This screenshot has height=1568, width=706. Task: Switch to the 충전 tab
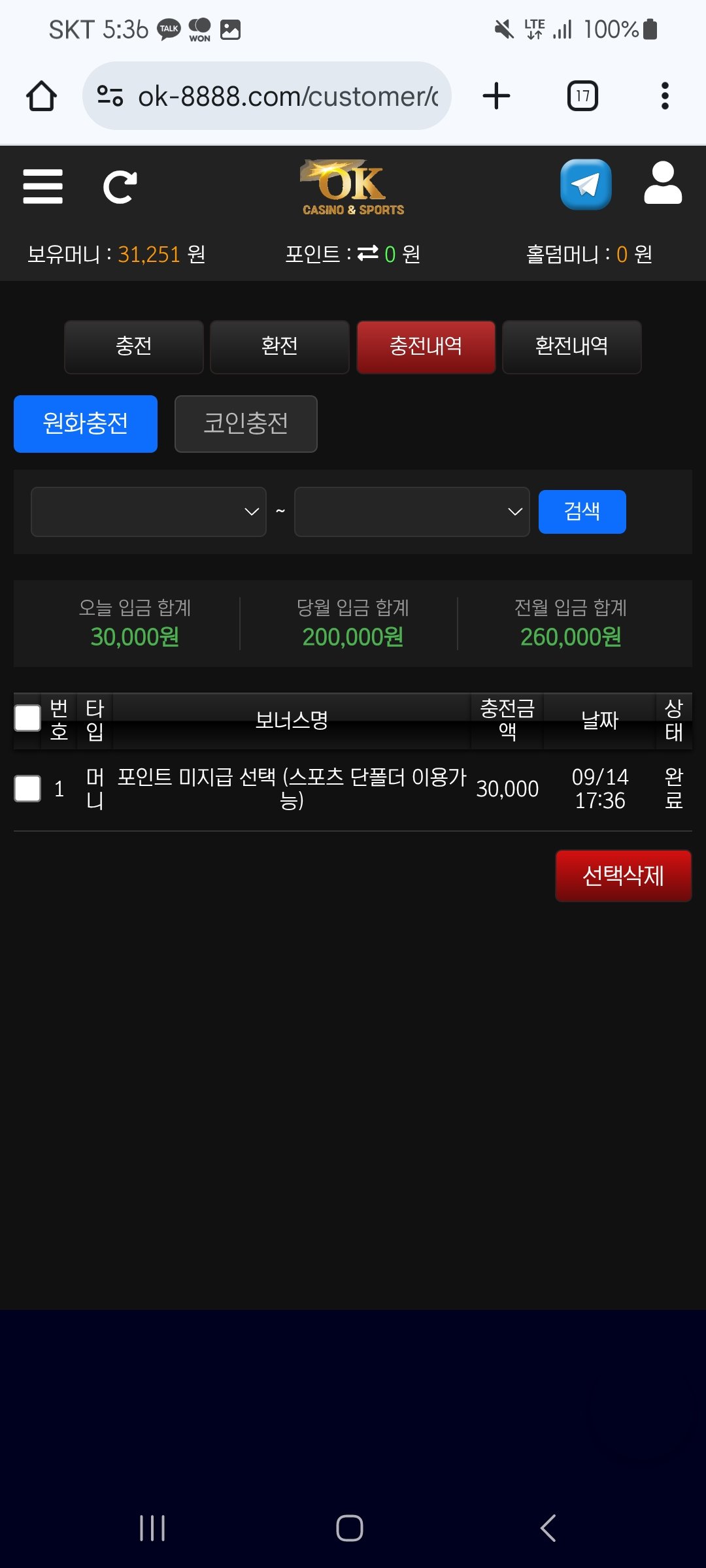(134, 346)
